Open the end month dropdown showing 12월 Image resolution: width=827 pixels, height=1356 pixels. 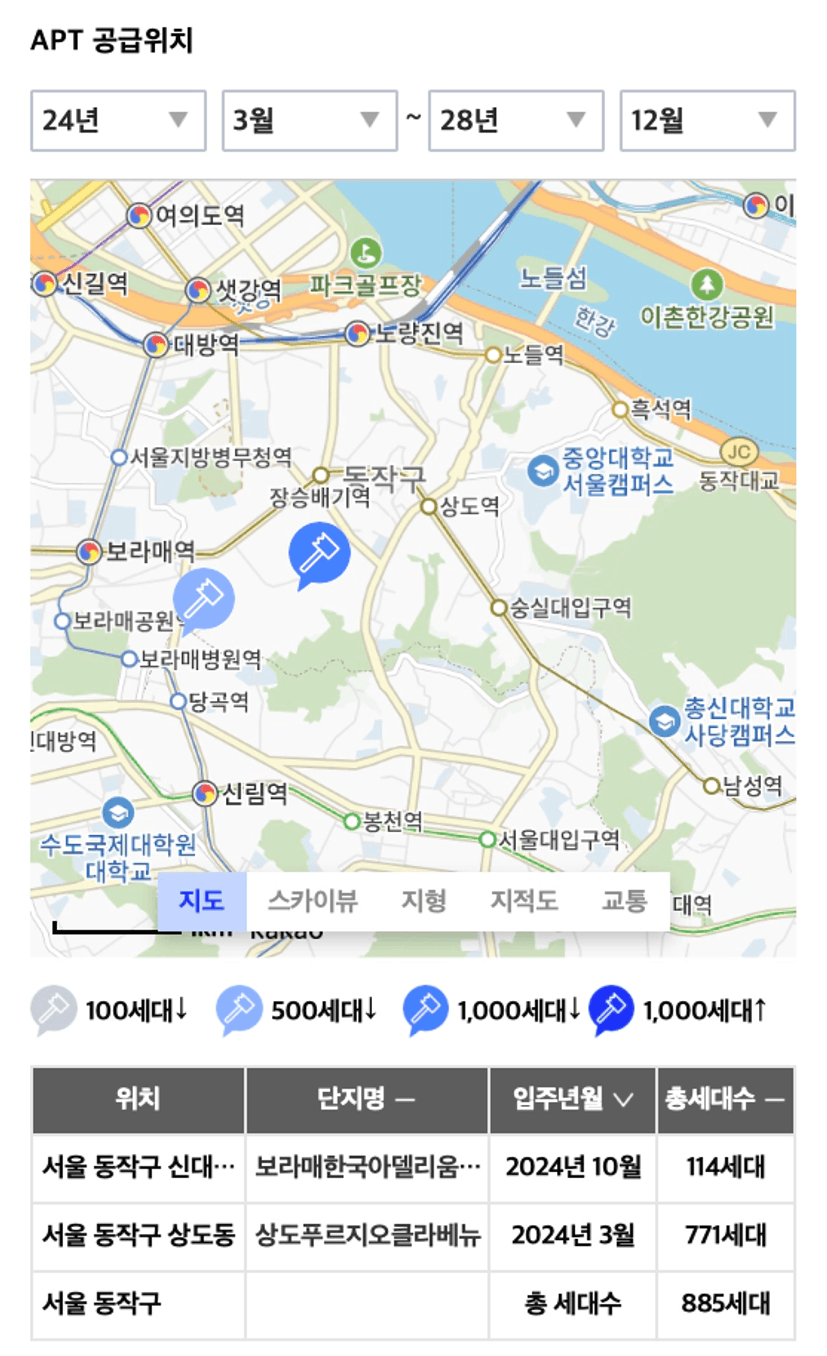coord(708,121)
